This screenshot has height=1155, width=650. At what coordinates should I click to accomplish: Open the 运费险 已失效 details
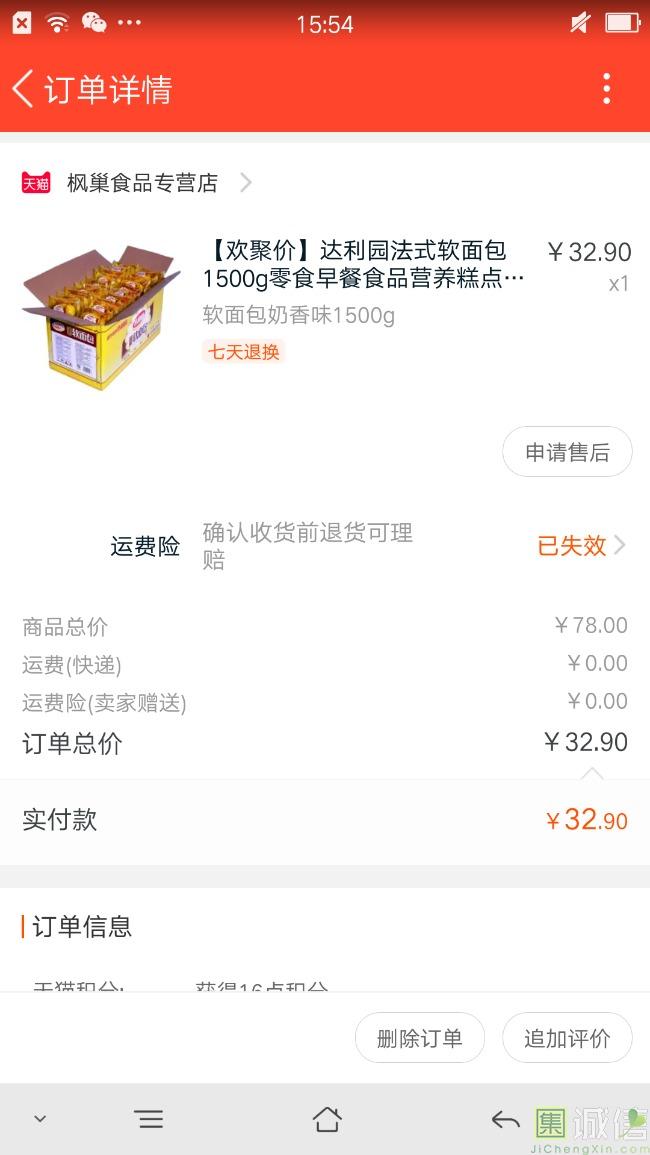tap(580, 546)
